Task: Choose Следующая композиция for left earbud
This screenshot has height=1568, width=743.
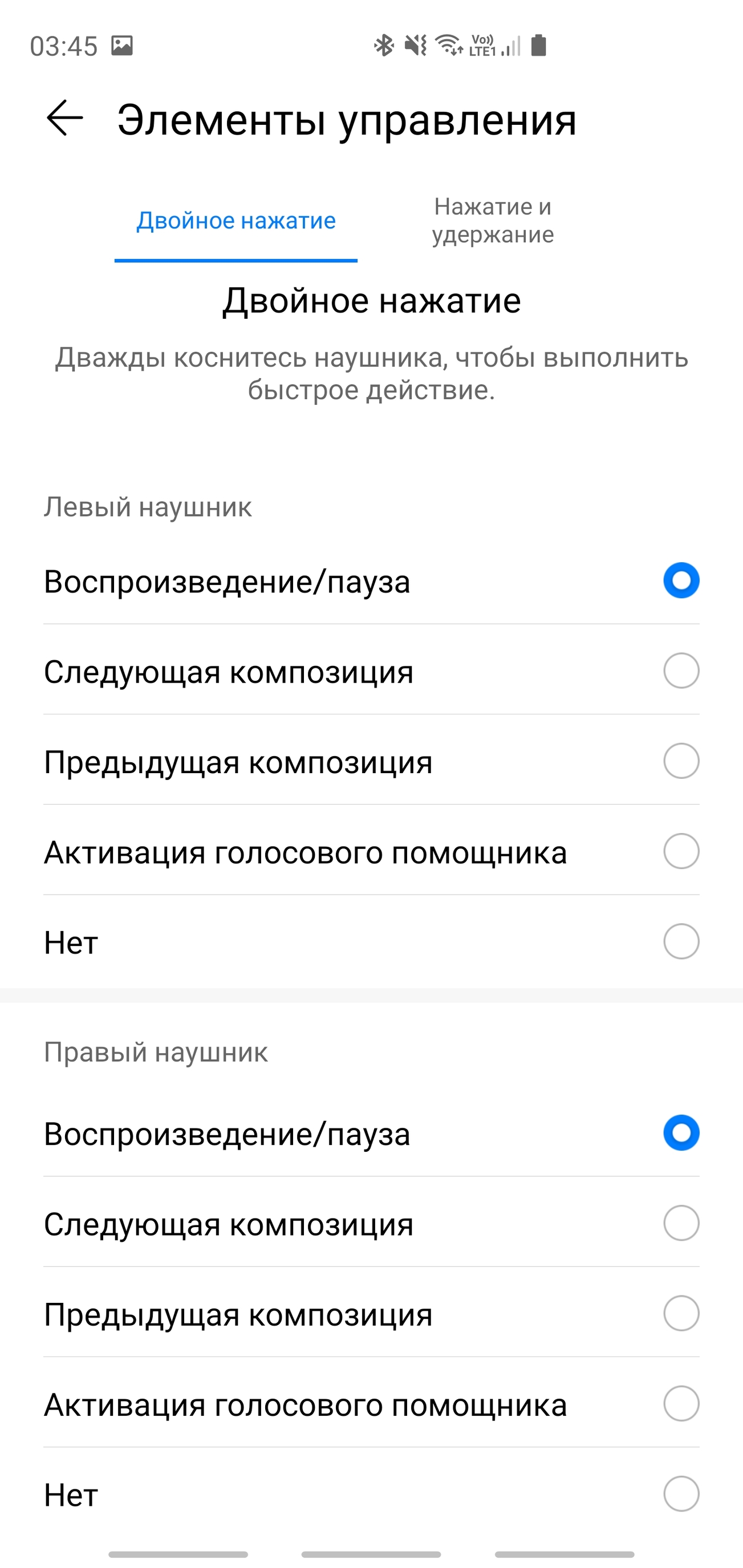Action: 680,671
